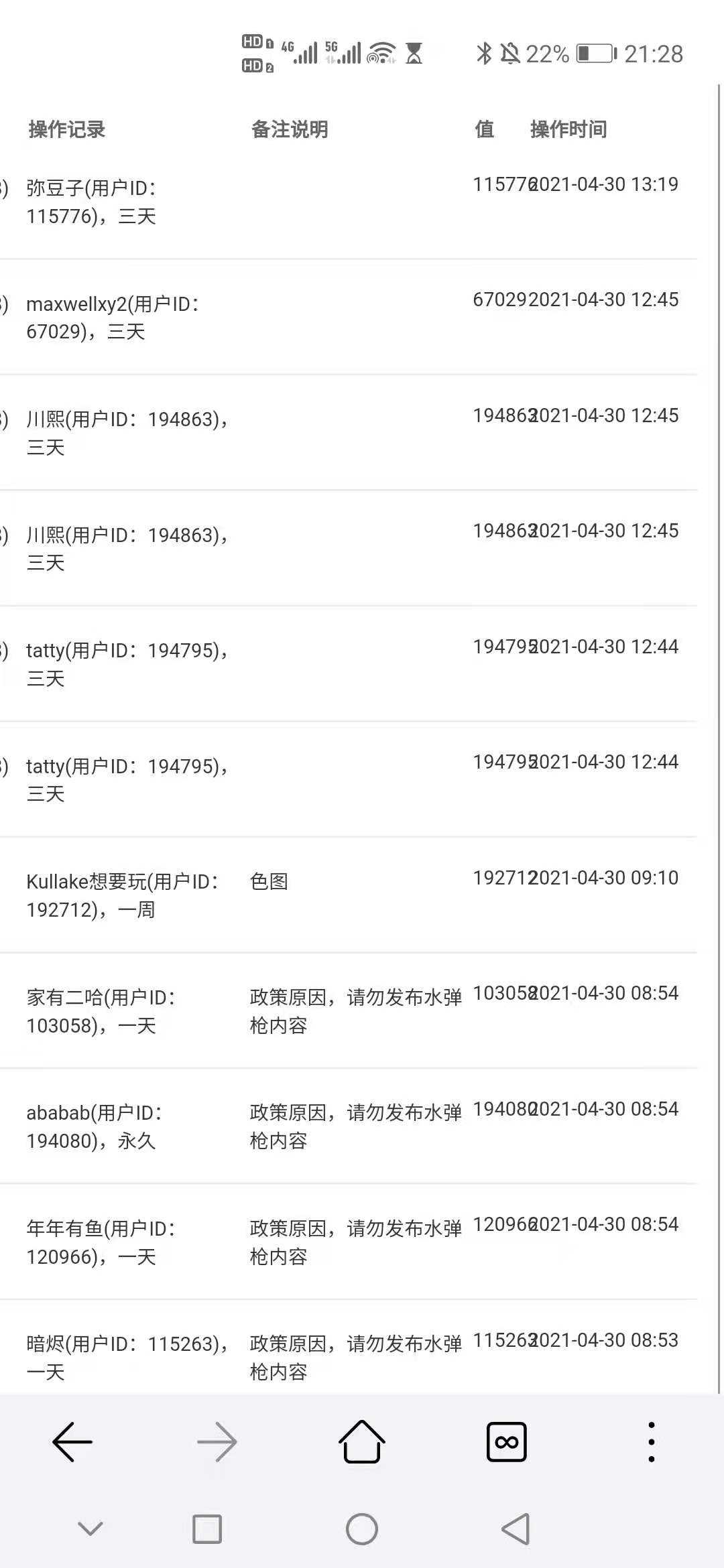Go back to the previous page
Image resolution: width=724 pixels, height=1568 pixels.
pos(72,1441)
